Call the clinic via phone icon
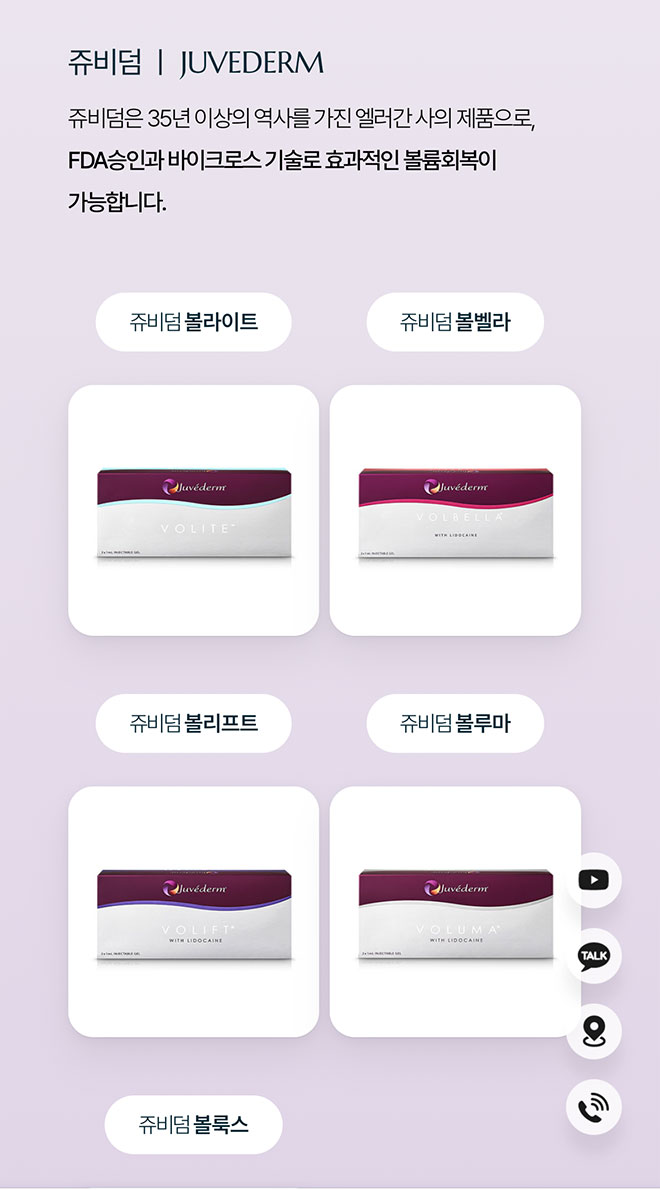The image size is (660, 1190). click(594, 1107)
